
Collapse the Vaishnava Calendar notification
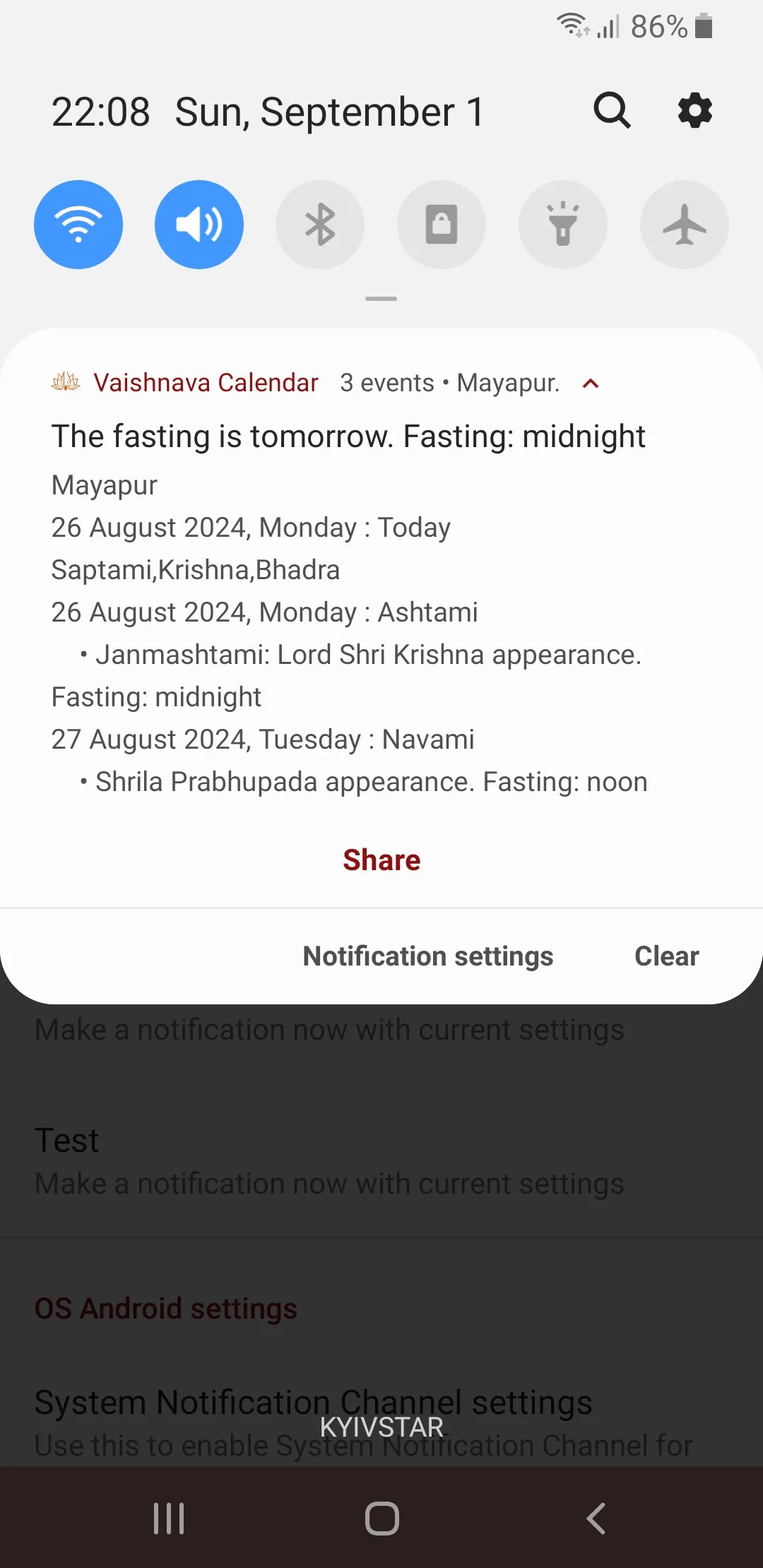coord(591,384)
